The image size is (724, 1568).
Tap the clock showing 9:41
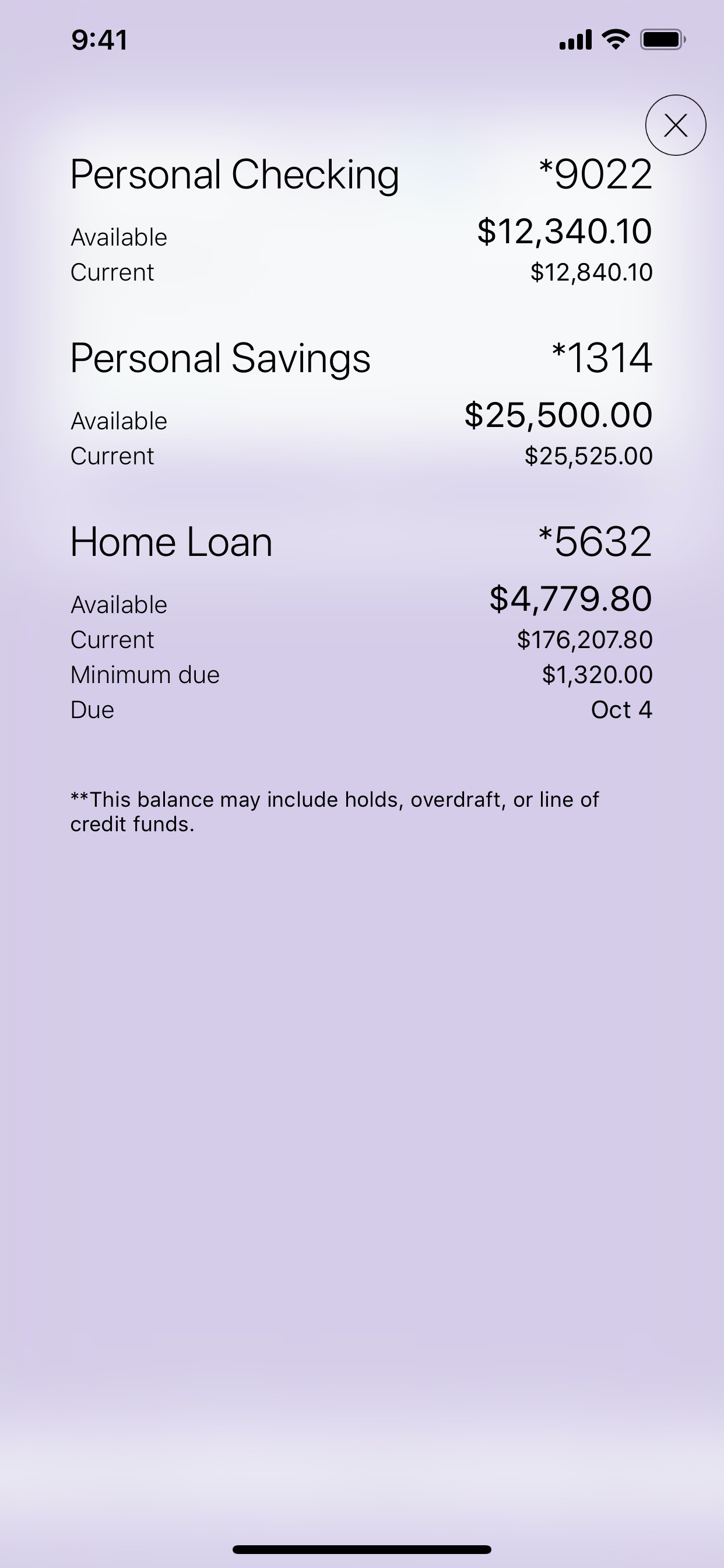(x=99, y=39)
